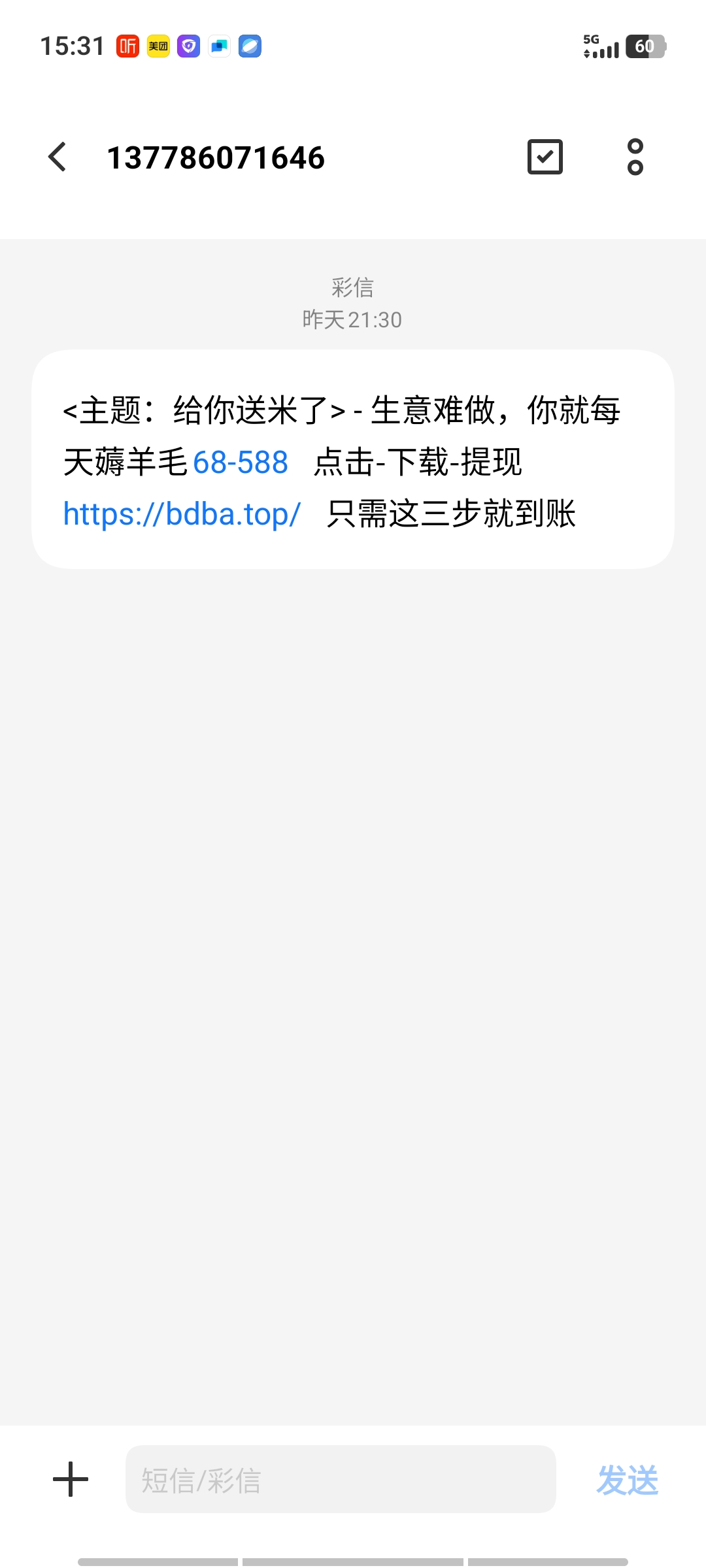The width and height of the screenshot is (706, 1568).
Task: Tap the 发送 send button
Action: coord(627,1480)
